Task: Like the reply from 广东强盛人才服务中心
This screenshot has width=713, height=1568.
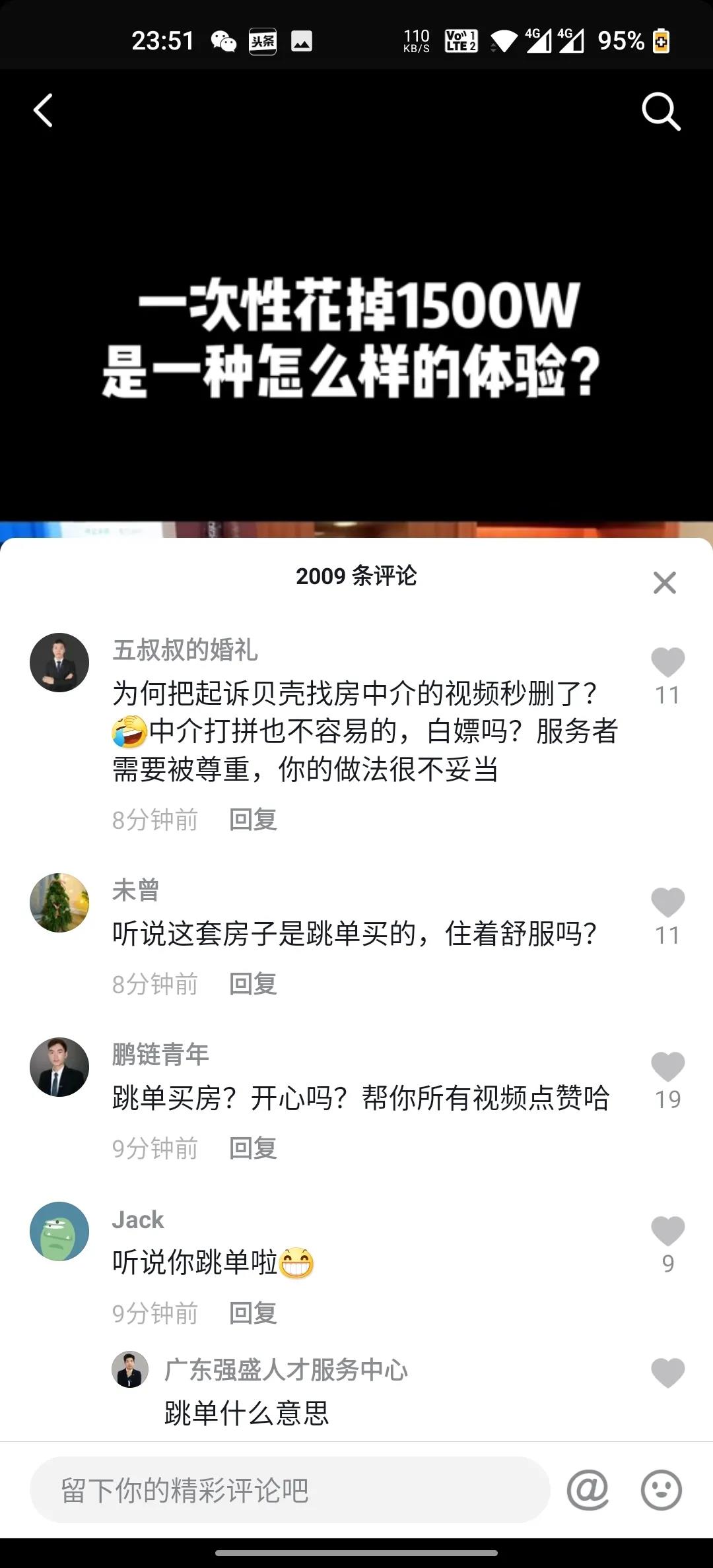Action: [667, 1373]
